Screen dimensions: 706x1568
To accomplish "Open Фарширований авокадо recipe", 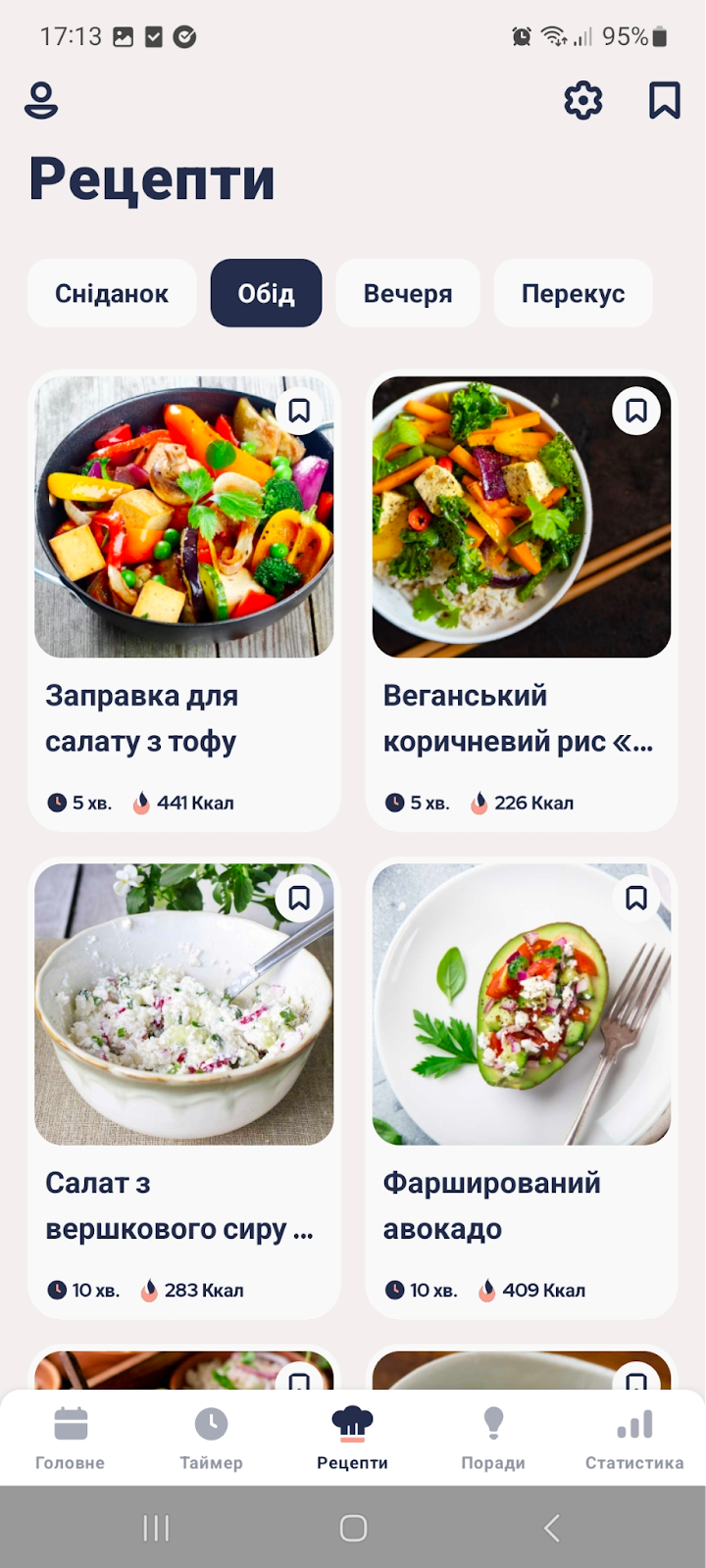I will click(x=522, y=1088).
